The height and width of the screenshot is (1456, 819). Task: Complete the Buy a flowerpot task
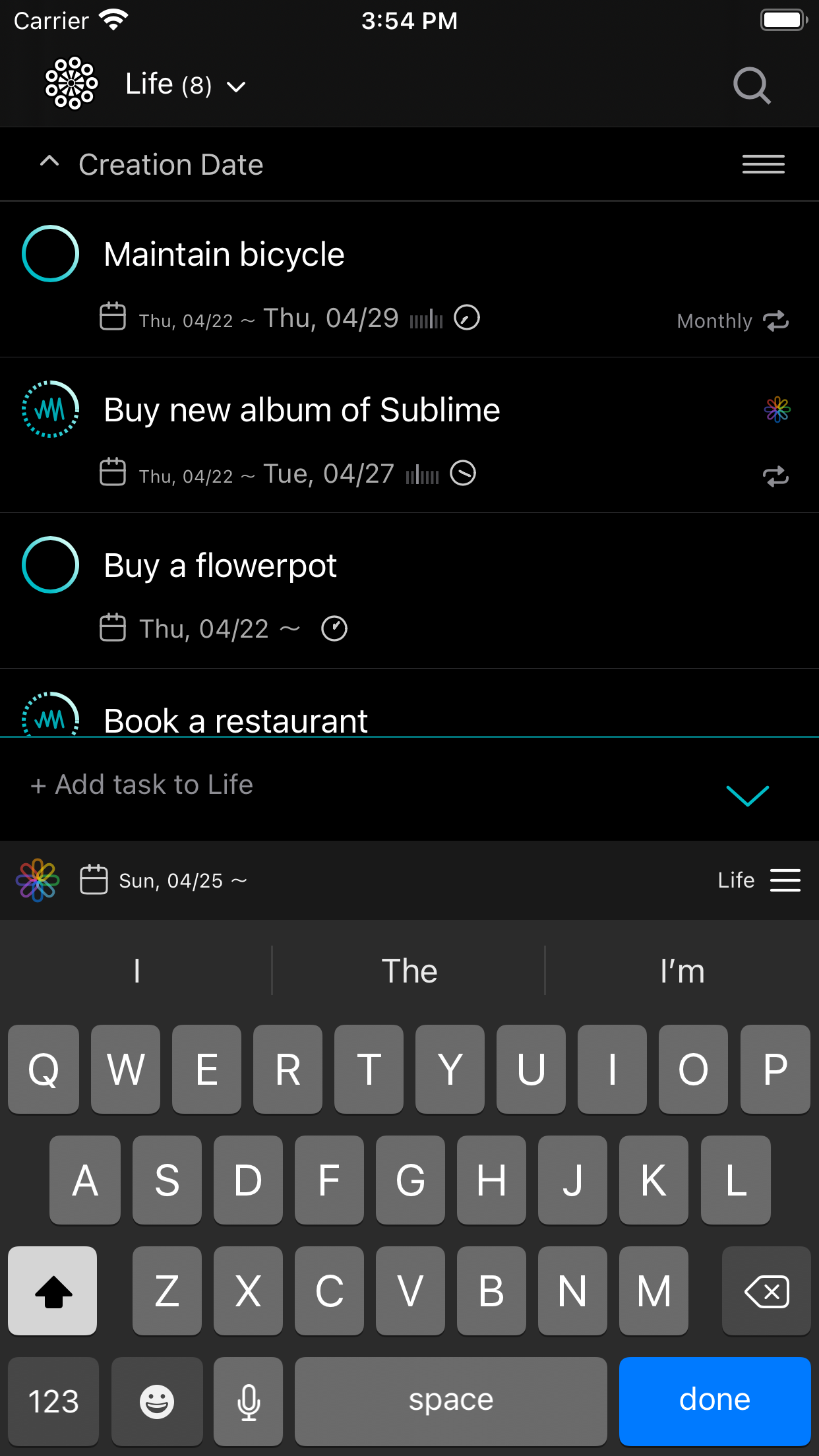coord(51,565)
